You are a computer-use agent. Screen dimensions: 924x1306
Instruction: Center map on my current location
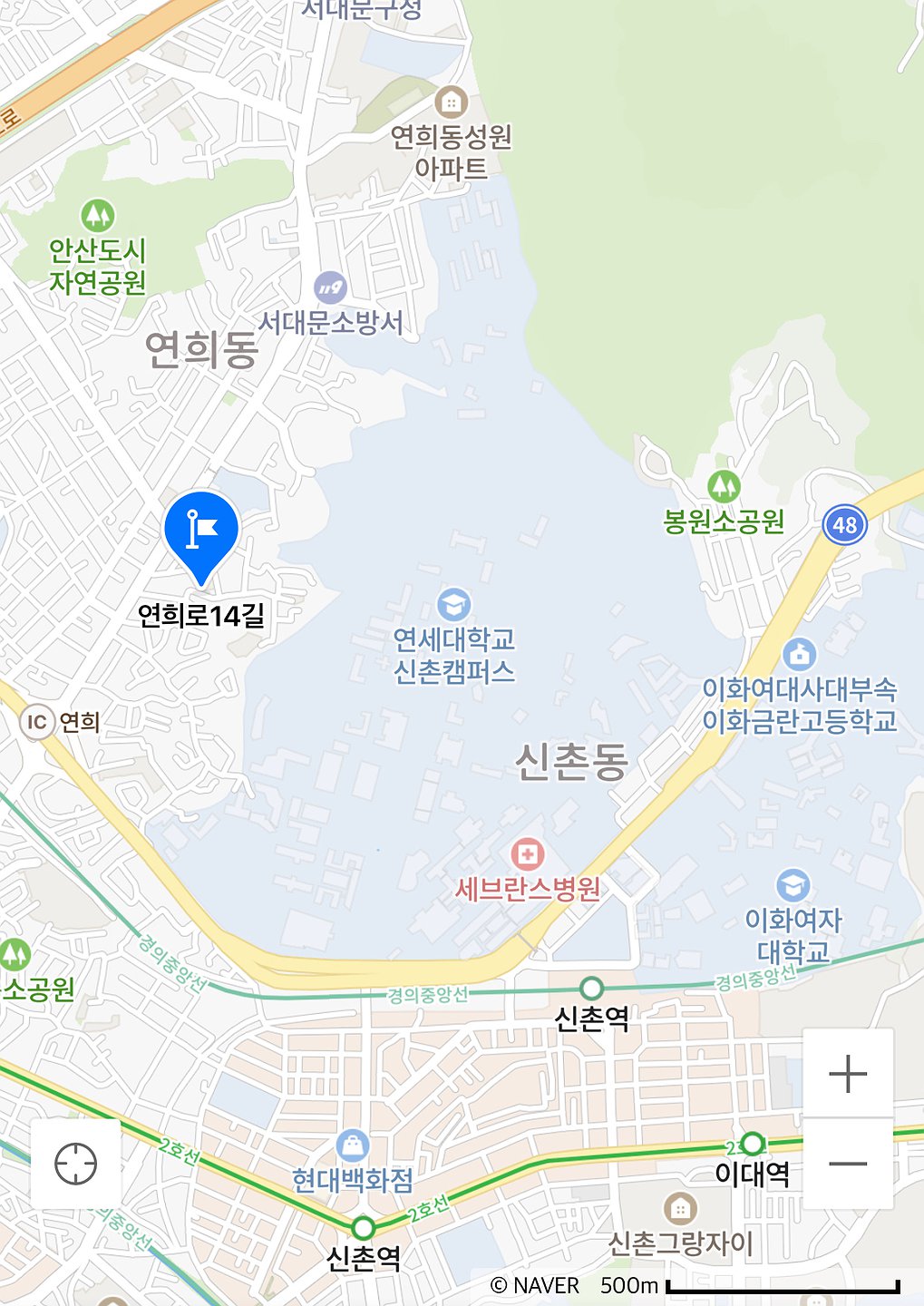point(76,1164)
